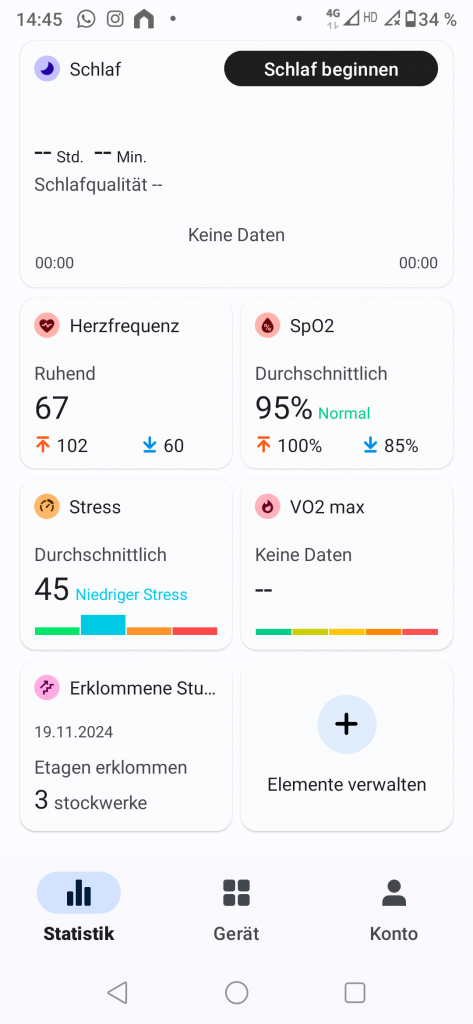The width and height of the screenshot is (473, 1024).
Task: View SpO2 details card
Action: pos(347,383)
